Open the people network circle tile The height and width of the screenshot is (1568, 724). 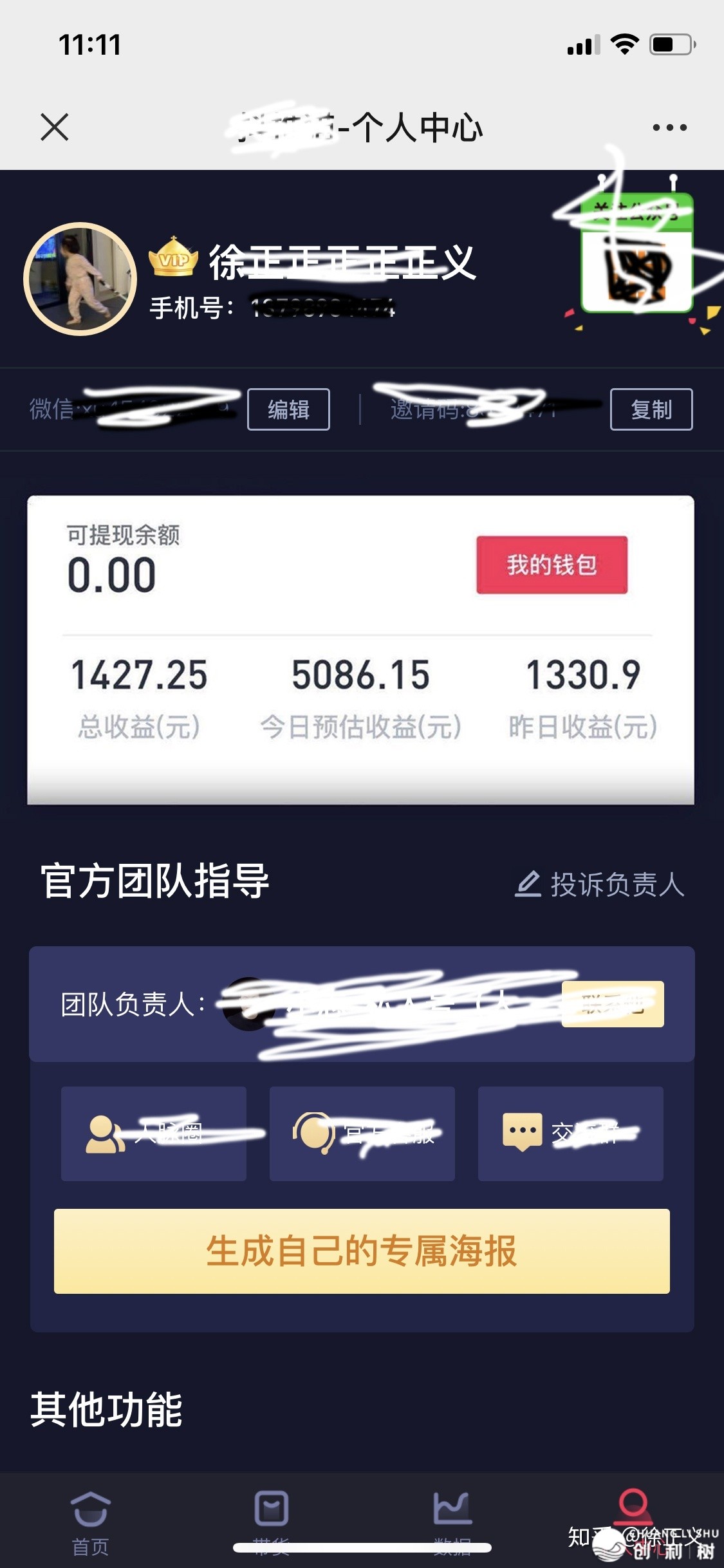[154, 1134]
